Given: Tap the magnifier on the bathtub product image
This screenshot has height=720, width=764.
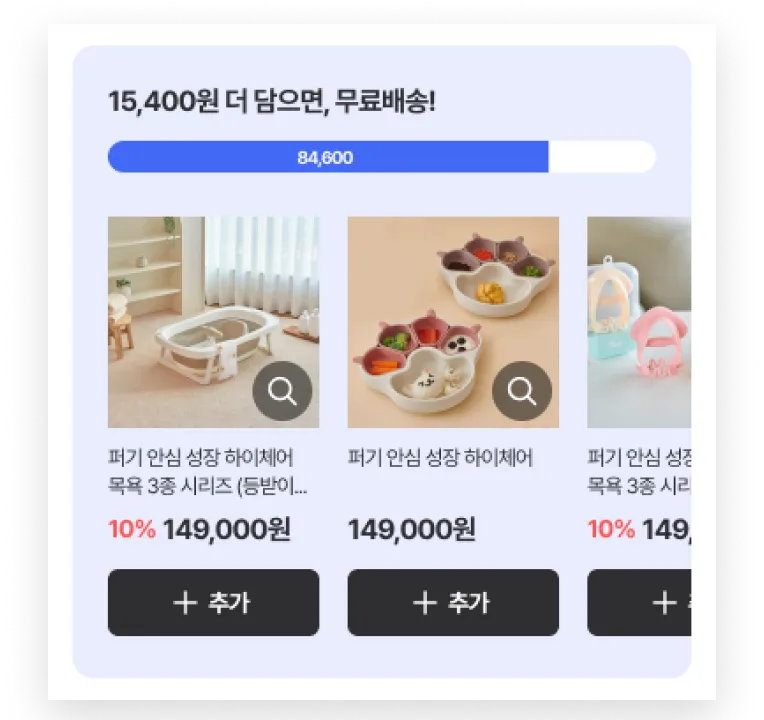Looking at the screenshot, I should [282, 391].
